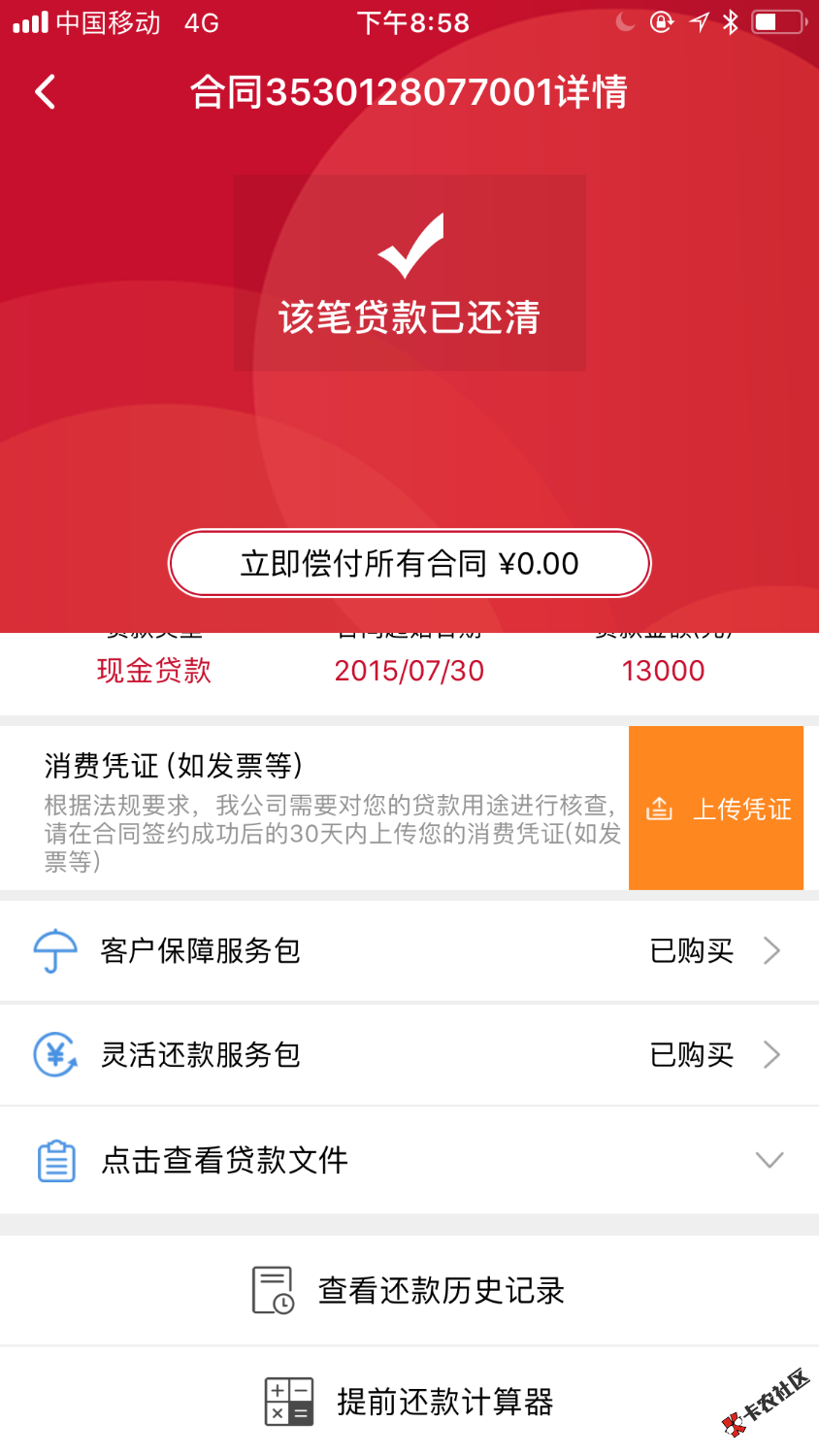
Task: Open 客户保障服务包 details
Action: click(x=408, y=951)
